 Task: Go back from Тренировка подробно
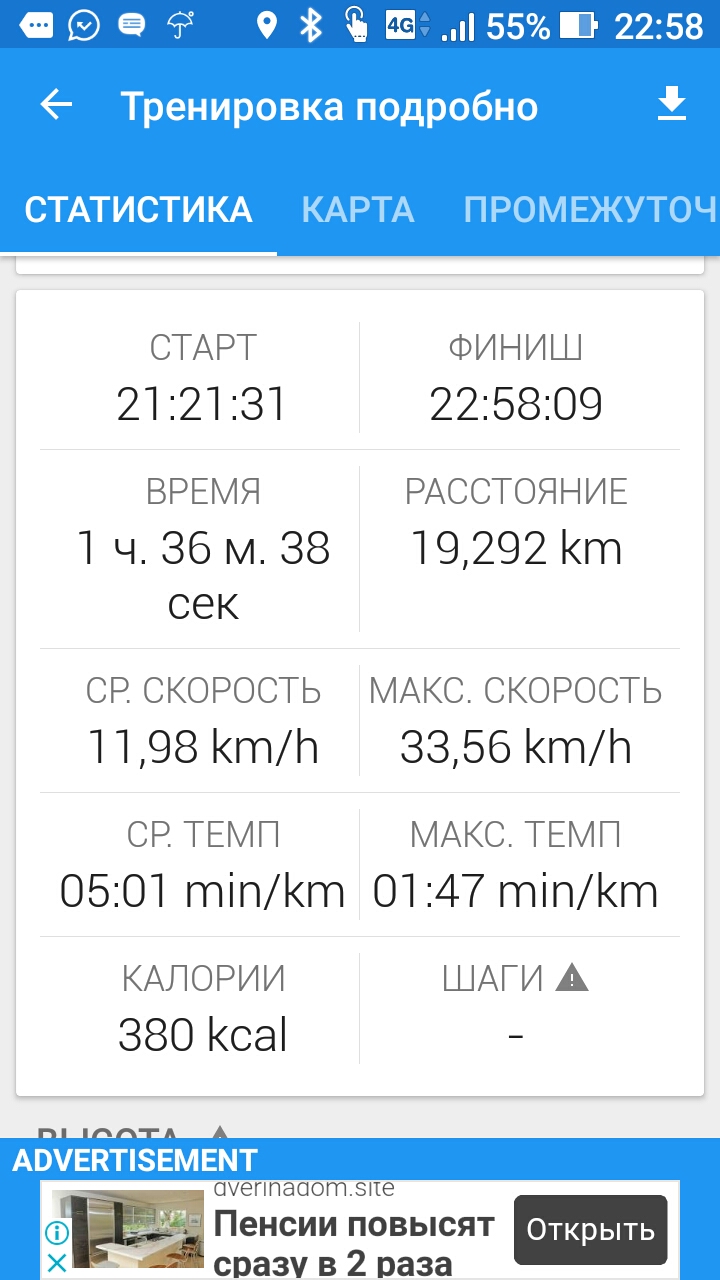(57, 105)
